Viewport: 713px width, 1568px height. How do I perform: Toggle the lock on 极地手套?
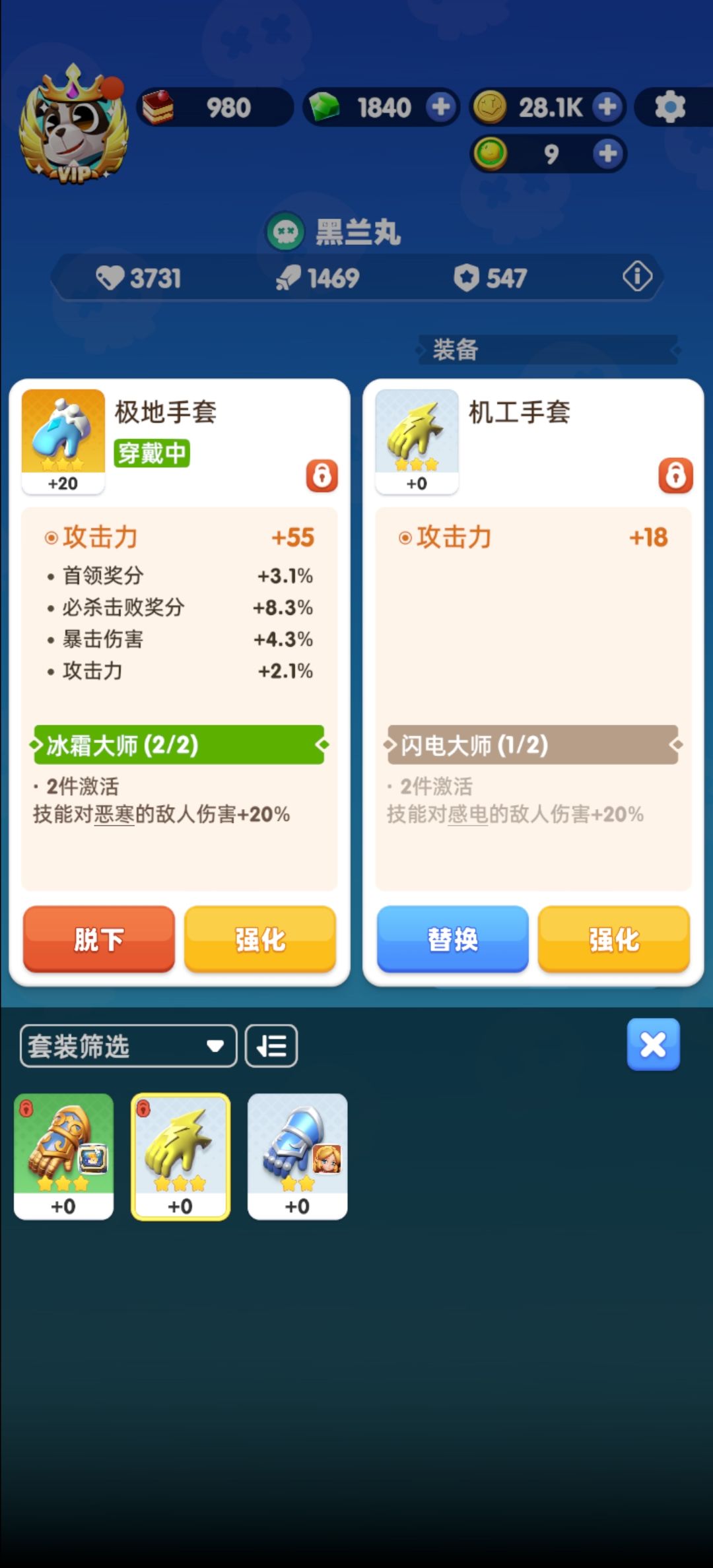(321, 475)
